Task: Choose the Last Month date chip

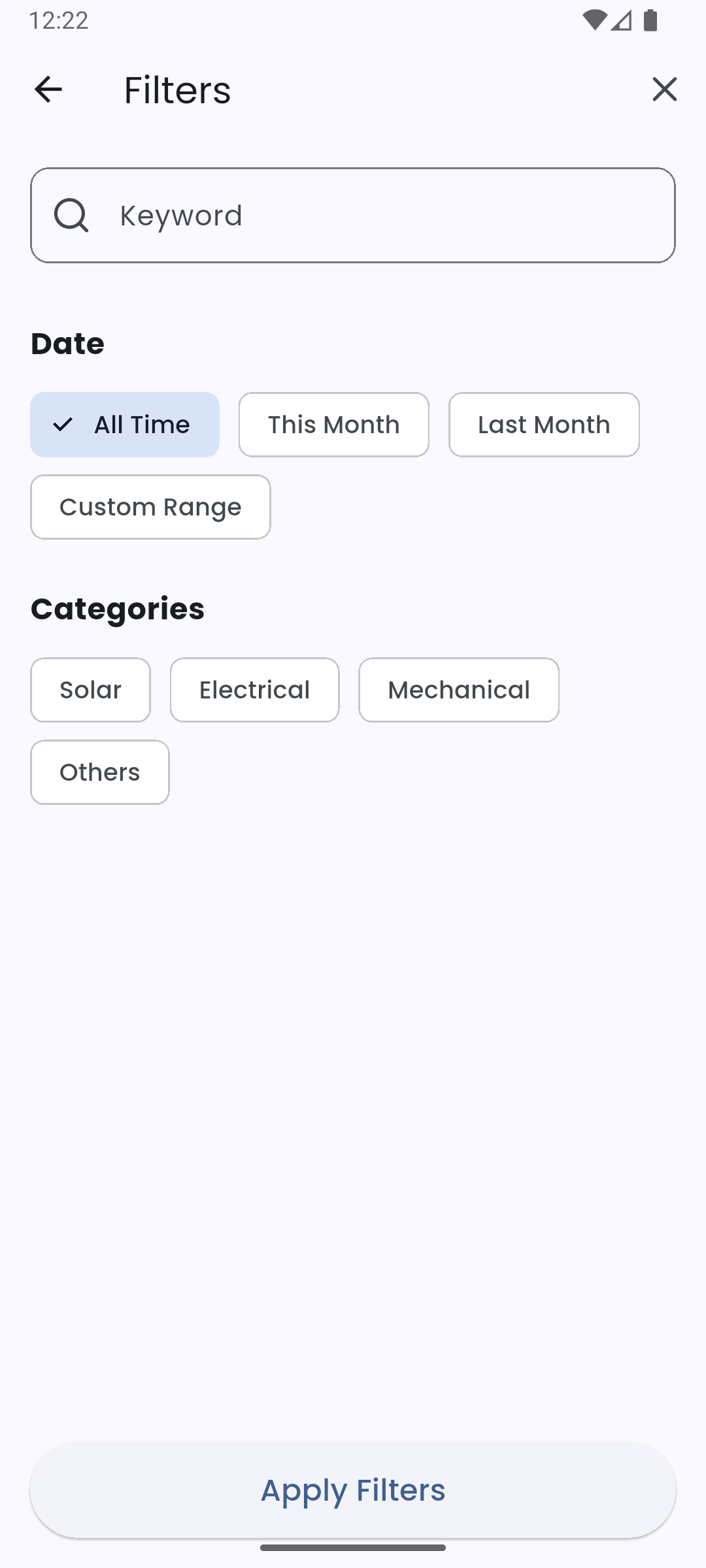Action: 544,425
